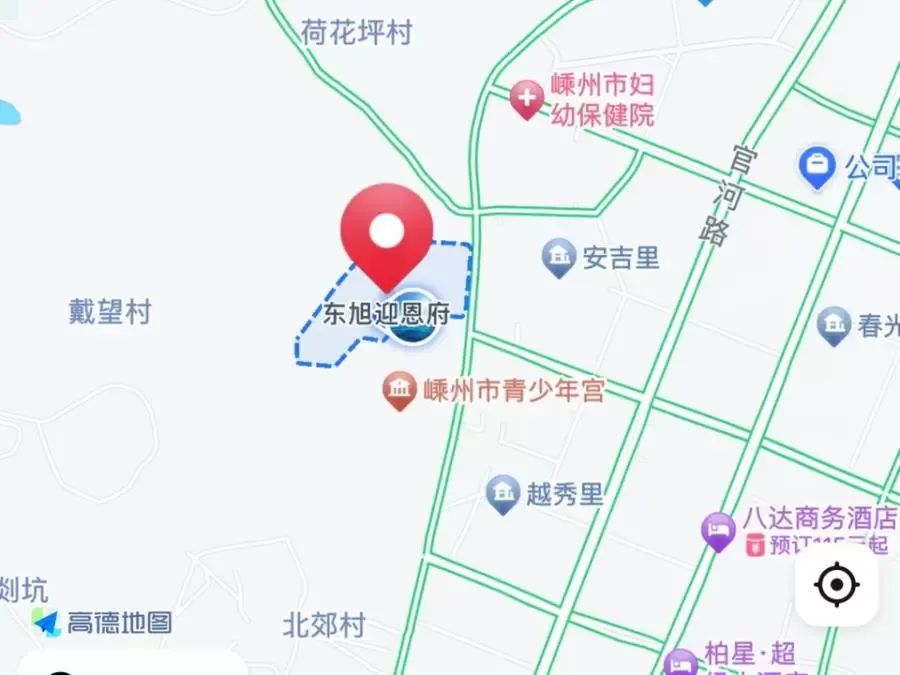
Task: Open the 嵊州市青少年宫 marker
Action: tap(400, 390)
